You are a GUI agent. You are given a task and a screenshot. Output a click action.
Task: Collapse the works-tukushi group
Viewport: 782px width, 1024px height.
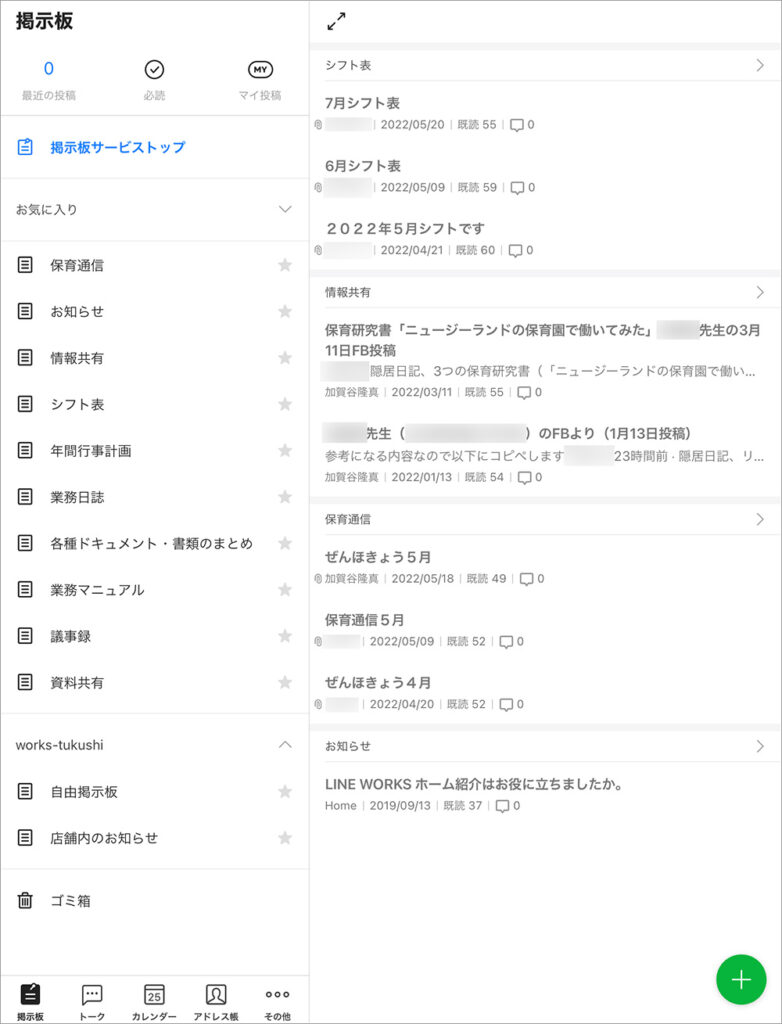(x=285, y=745)
